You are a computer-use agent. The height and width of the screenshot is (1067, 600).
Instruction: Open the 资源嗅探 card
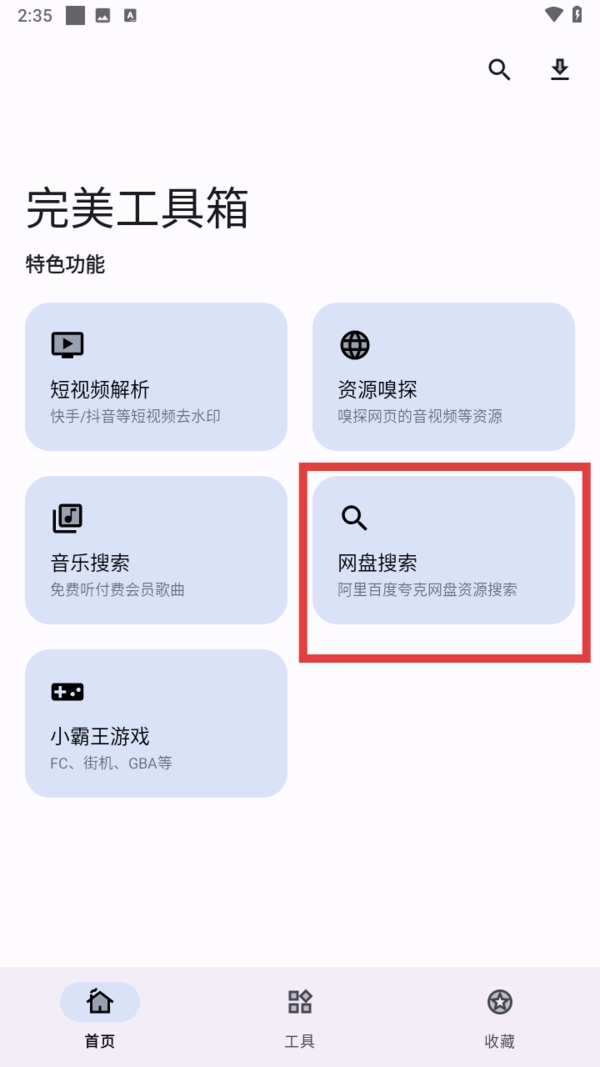(444, 376)
